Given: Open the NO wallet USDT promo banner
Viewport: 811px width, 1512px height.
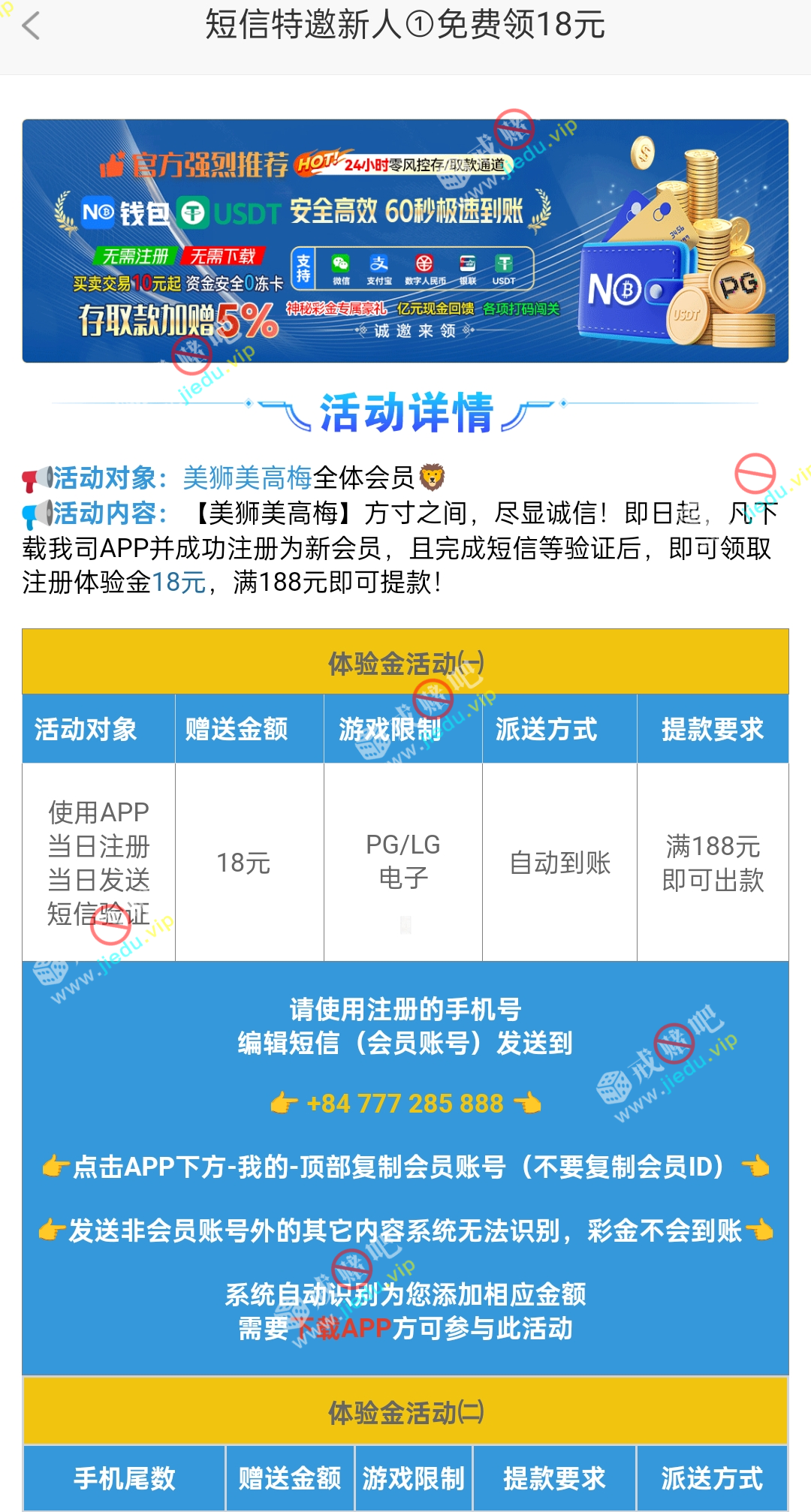Looking at the screenshot, I should 405,240.
